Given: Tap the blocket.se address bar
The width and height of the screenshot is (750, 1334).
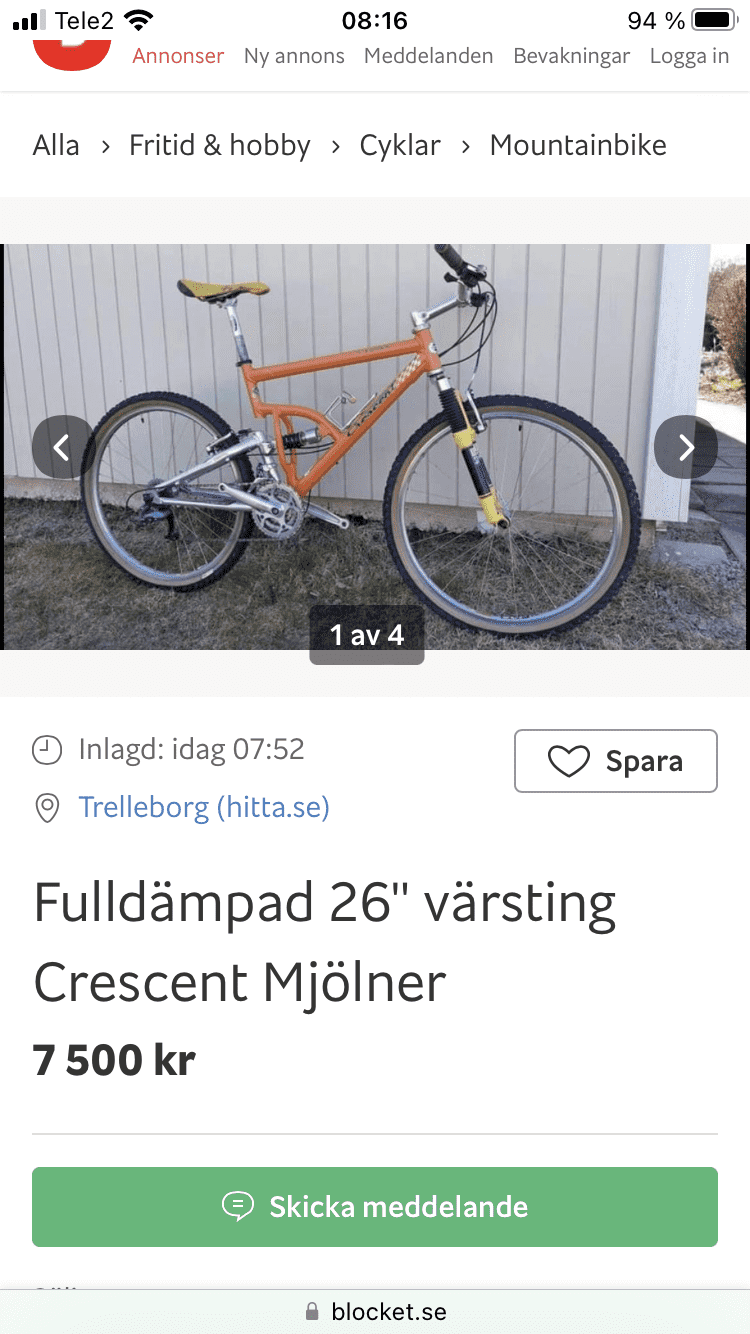Looking at the screenshot, I should 375,1312.
